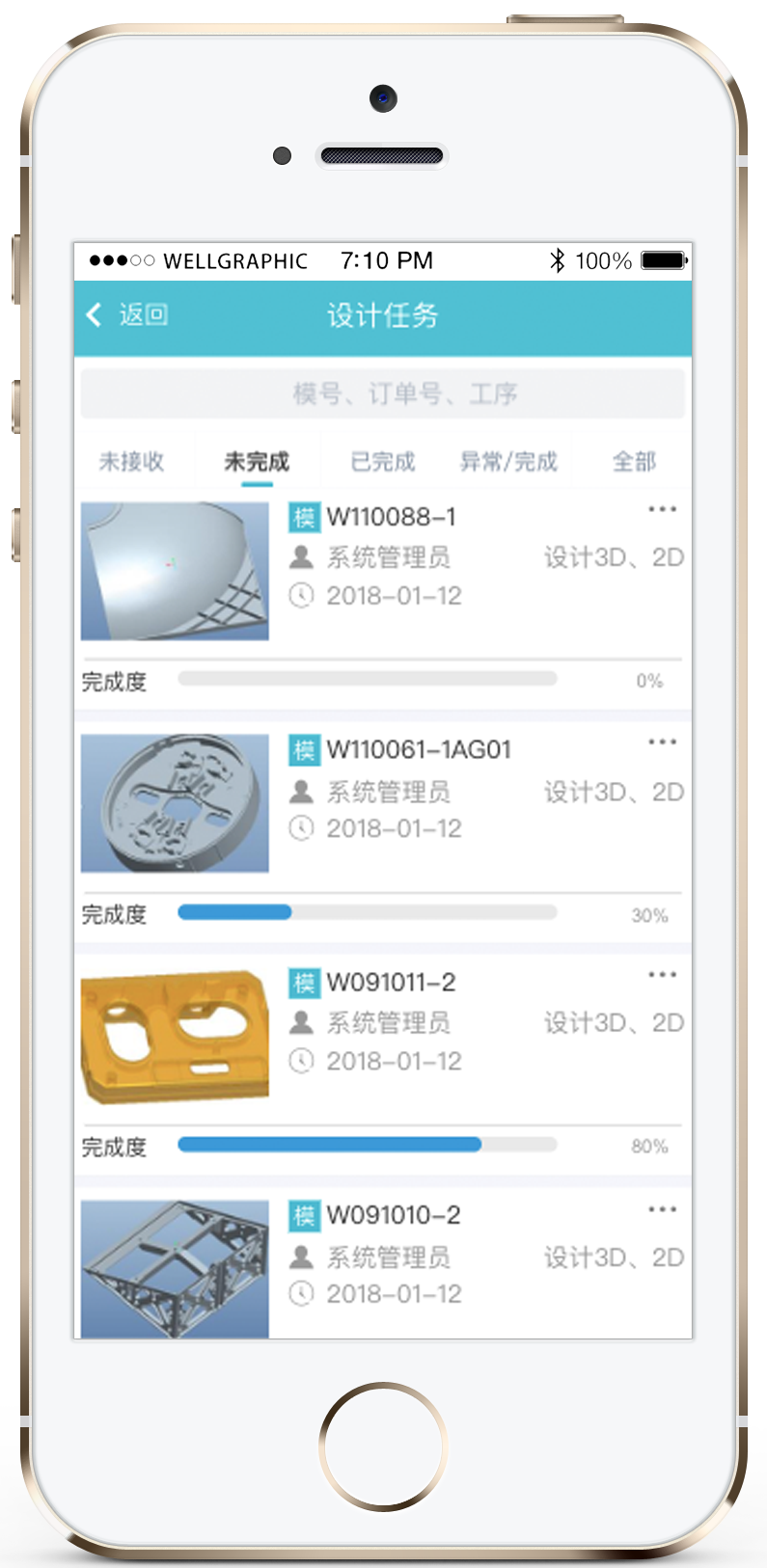Switch to the 未接收 tab
The image size is (767, 1568).
tap(132, 462)
